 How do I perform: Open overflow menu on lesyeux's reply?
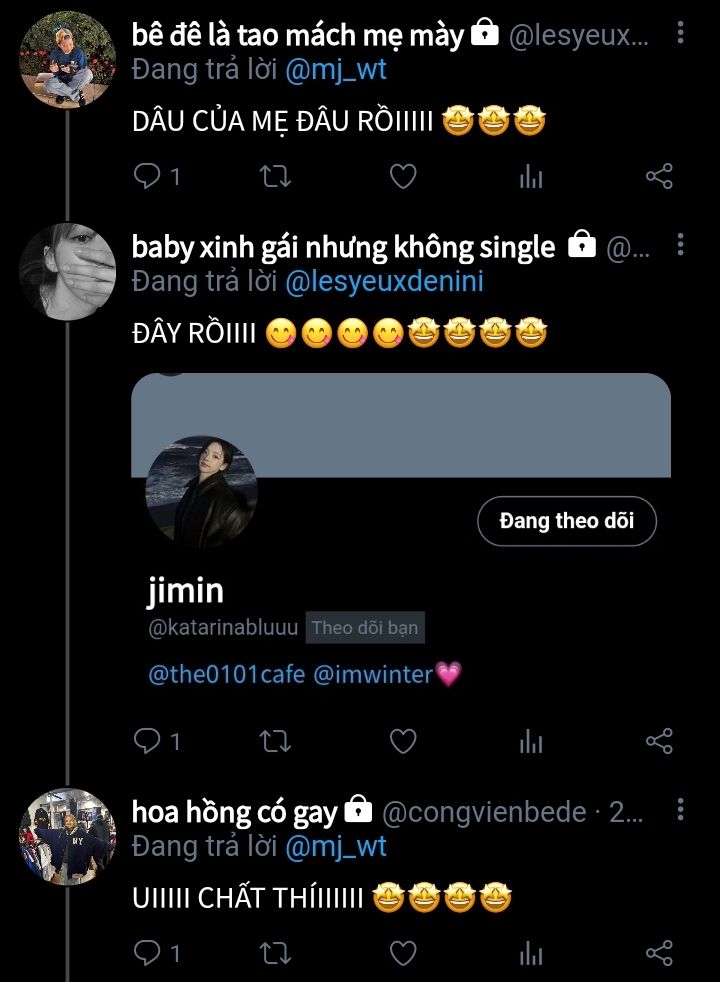tap(681, 34)
